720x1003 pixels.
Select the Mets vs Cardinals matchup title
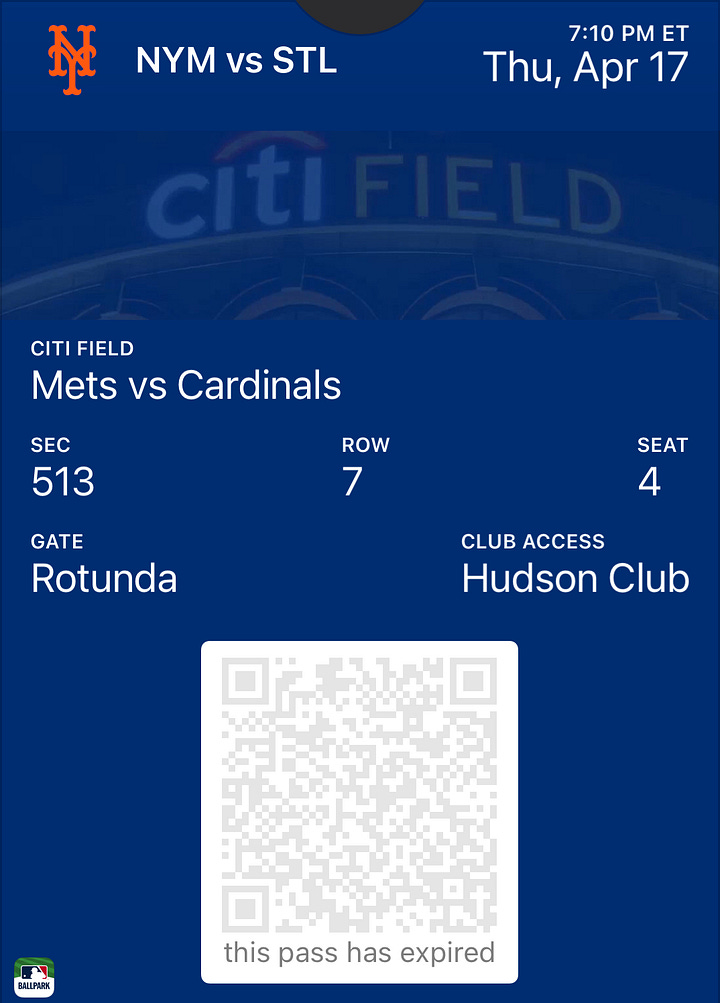click(x=186, y=385)
